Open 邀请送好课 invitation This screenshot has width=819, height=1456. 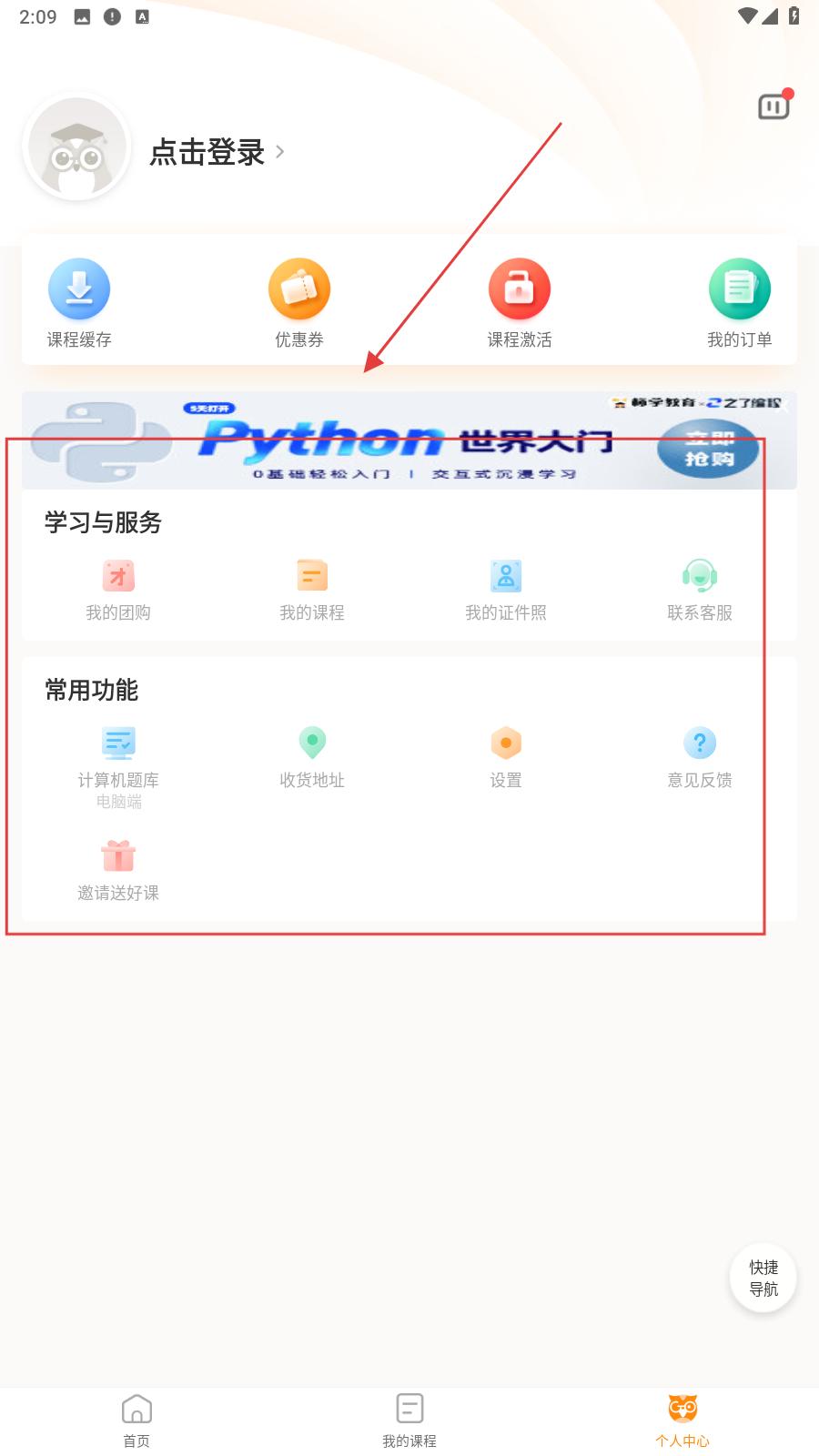118,870
